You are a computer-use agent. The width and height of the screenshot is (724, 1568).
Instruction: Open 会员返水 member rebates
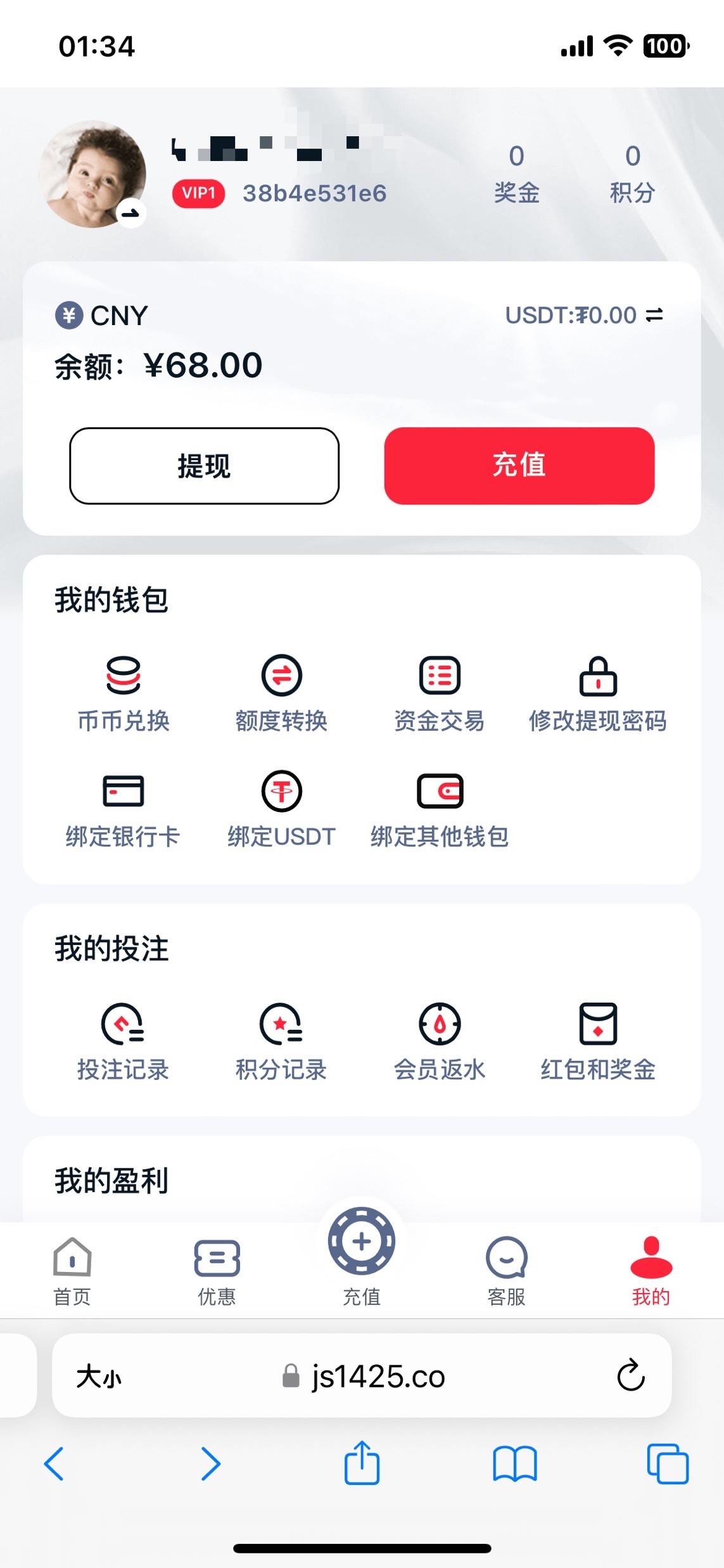point(440,1041)
